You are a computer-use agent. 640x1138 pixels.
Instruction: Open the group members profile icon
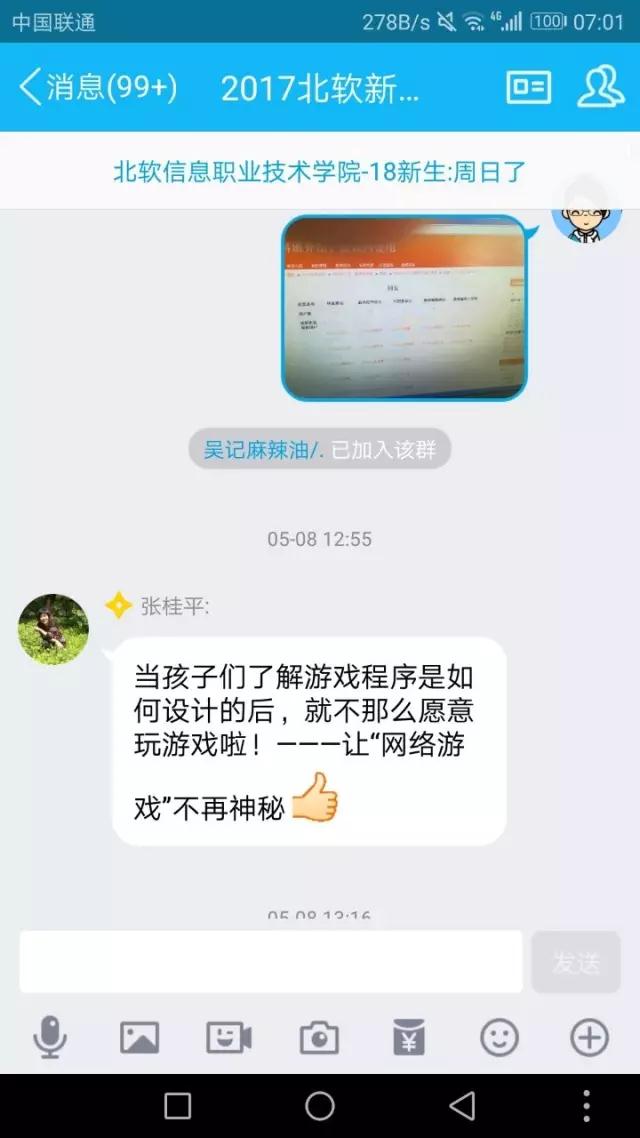click(600, 88)
